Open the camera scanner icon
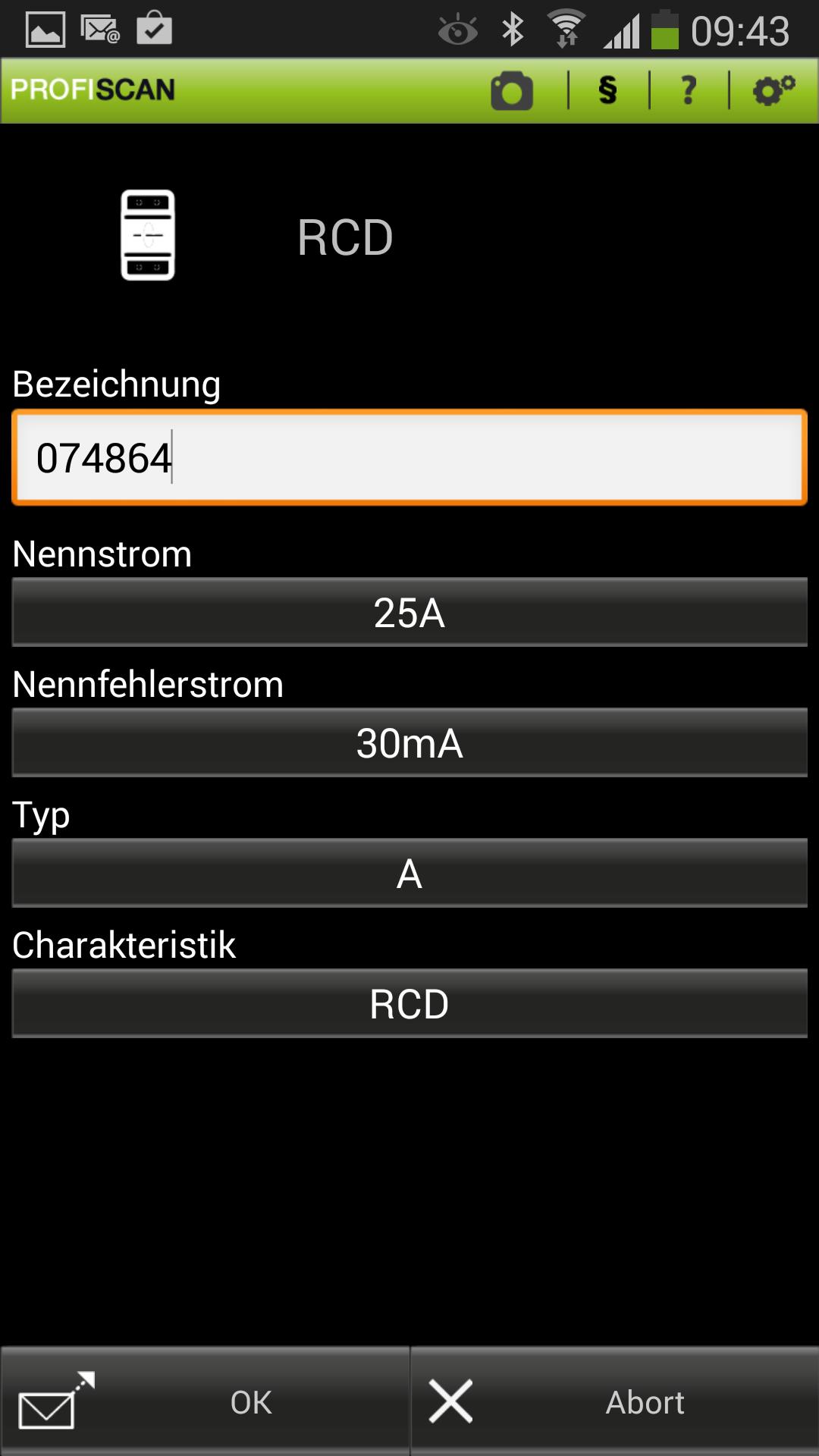 pos(511,90)
